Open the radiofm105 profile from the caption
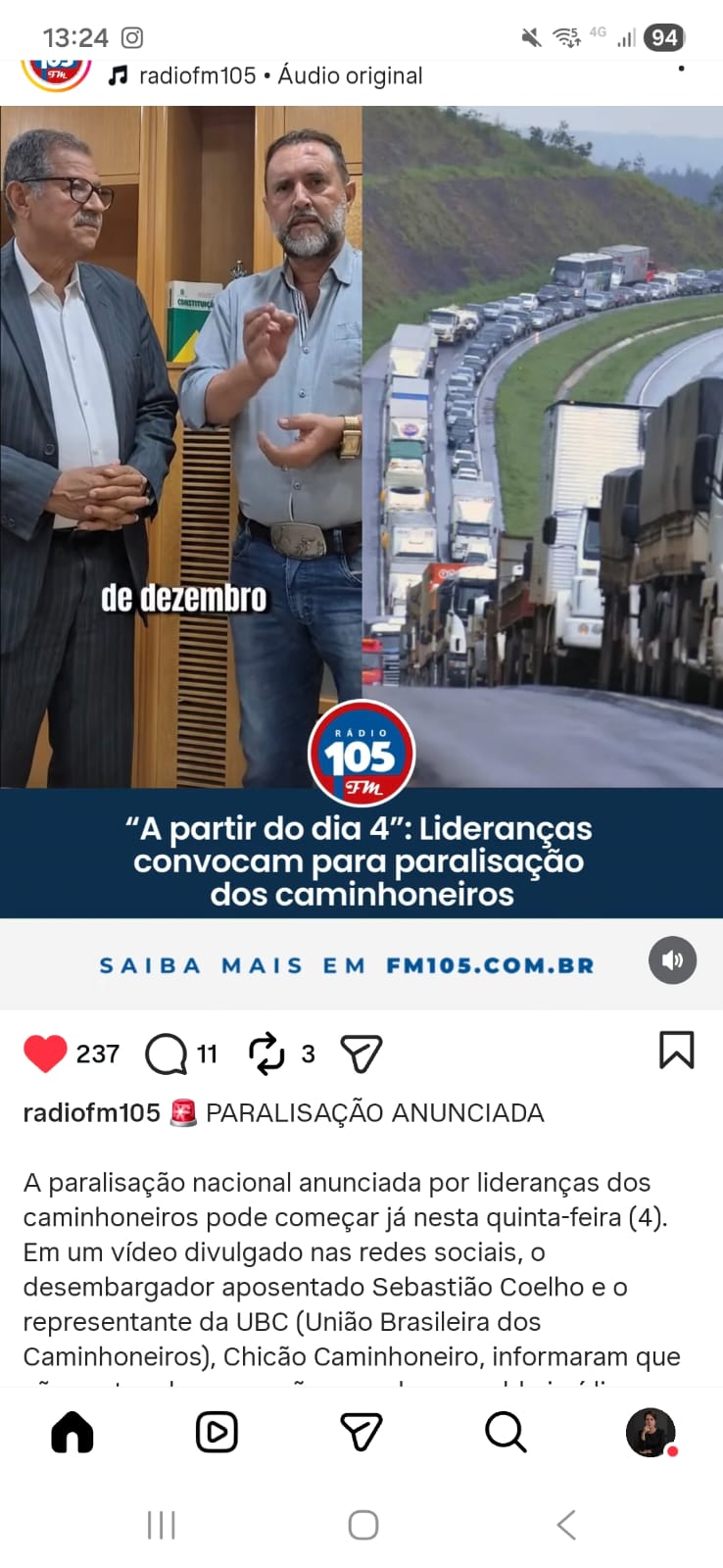 pos(91,1112)
